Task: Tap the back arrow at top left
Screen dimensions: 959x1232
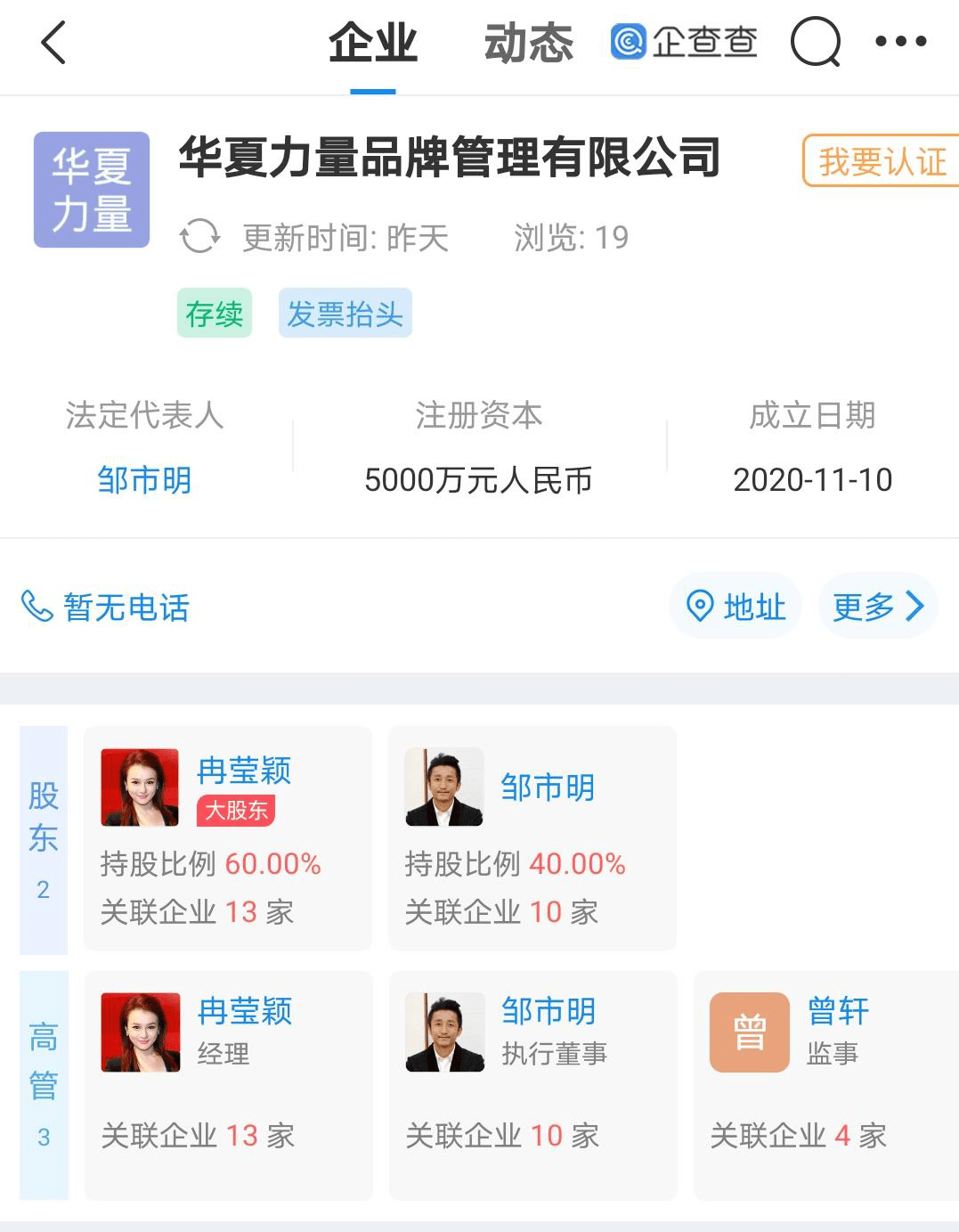Action: click(53, 43)
